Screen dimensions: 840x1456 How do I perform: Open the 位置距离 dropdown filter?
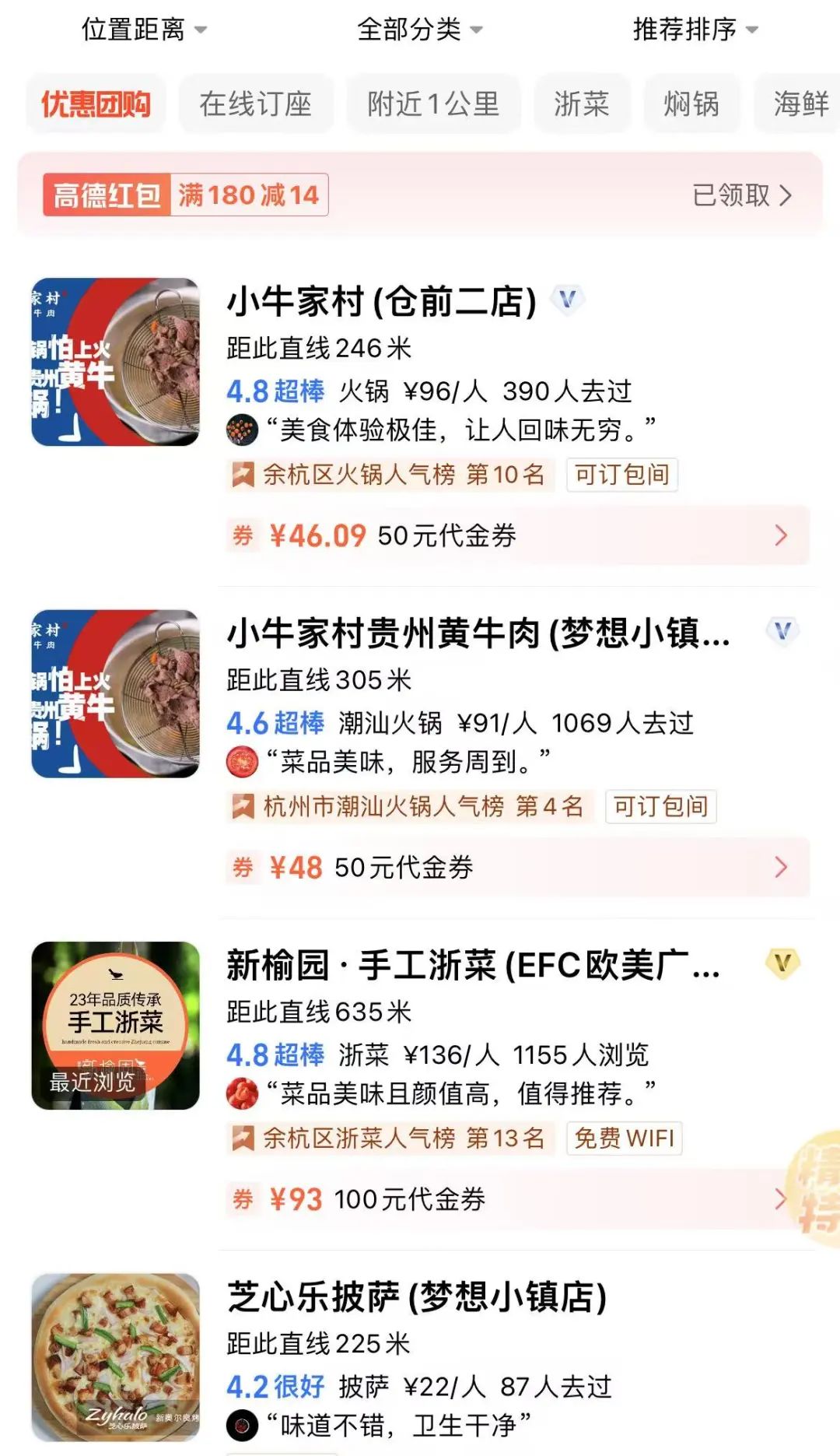(144, 30)
